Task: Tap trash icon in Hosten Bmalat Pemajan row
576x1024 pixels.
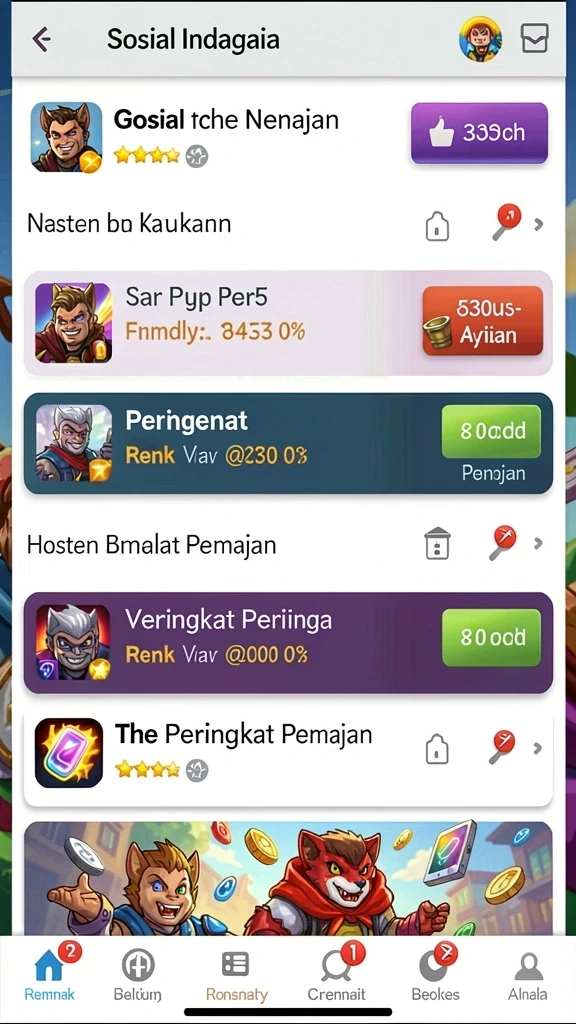Action: (x=438, y=543)
